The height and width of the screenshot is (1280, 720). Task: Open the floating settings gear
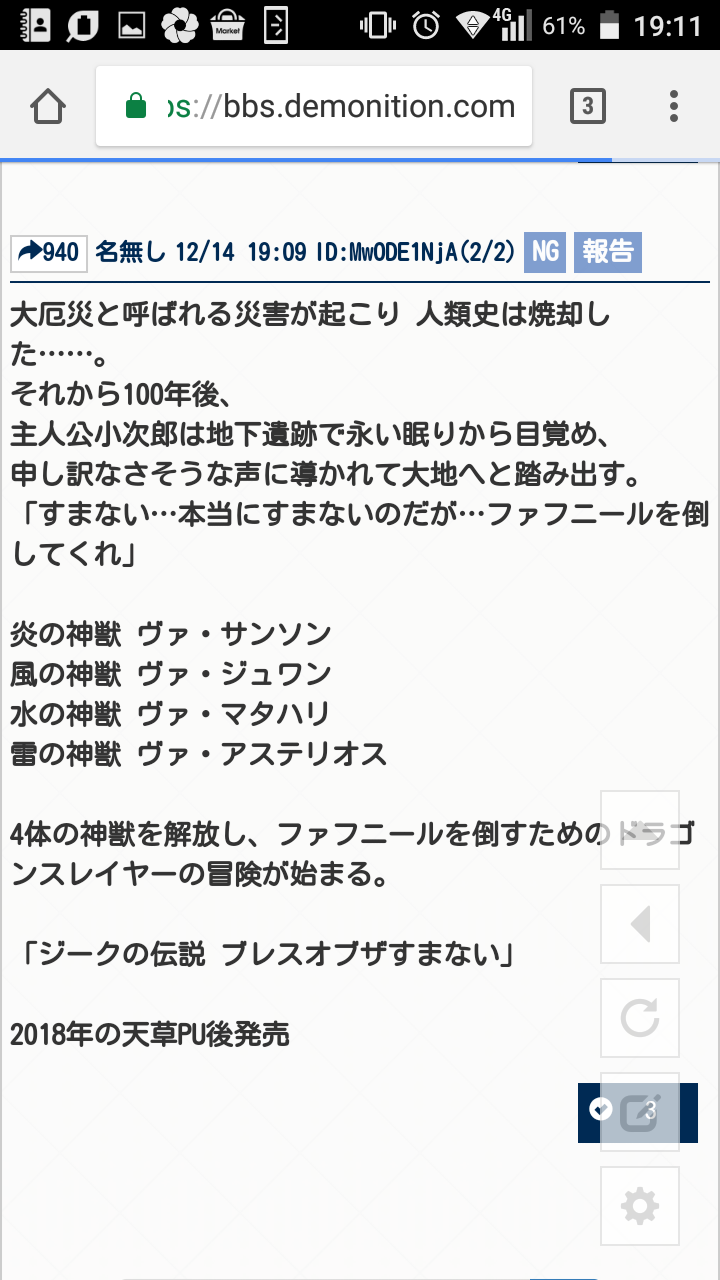point(640,1206)
